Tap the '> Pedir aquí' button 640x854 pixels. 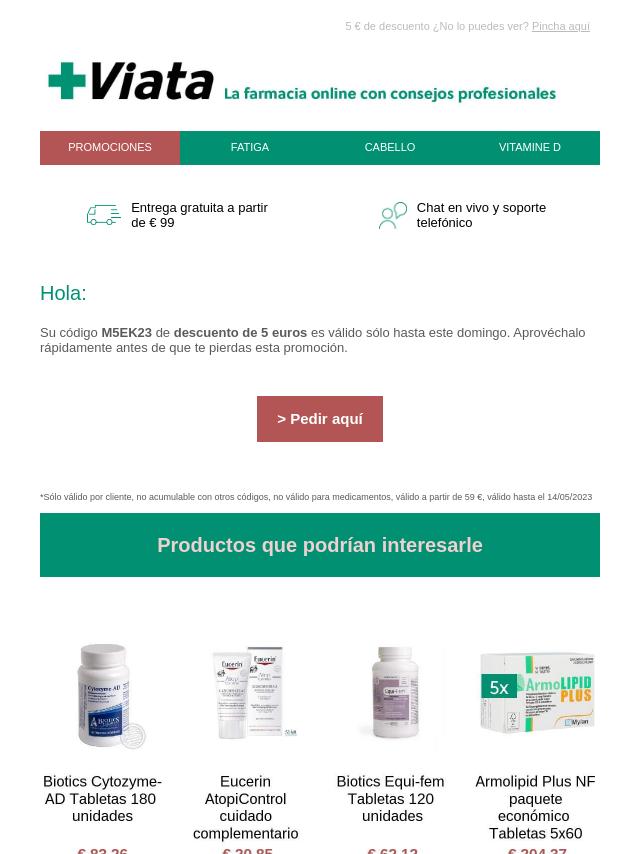point(320,419)
